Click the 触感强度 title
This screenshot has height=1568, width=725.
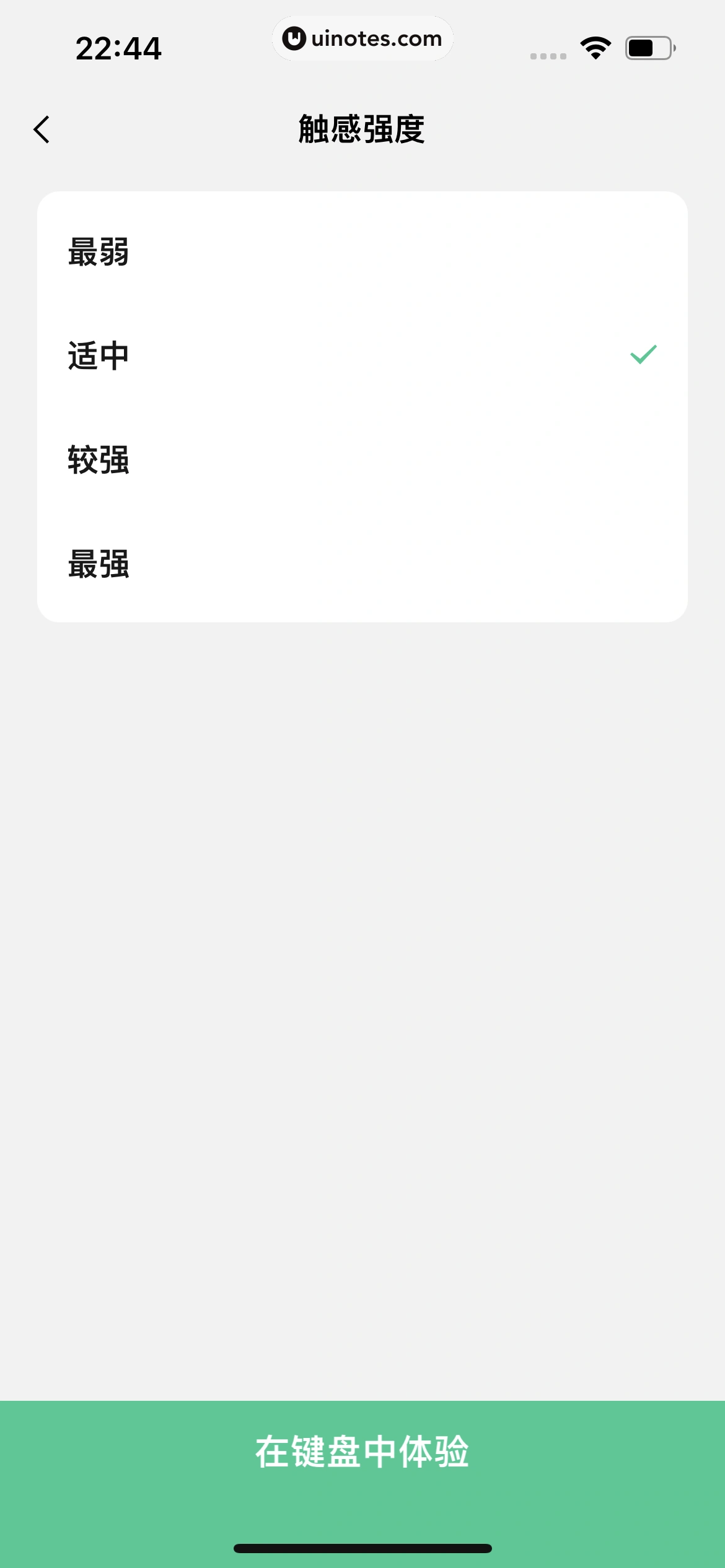coord(362,129)
